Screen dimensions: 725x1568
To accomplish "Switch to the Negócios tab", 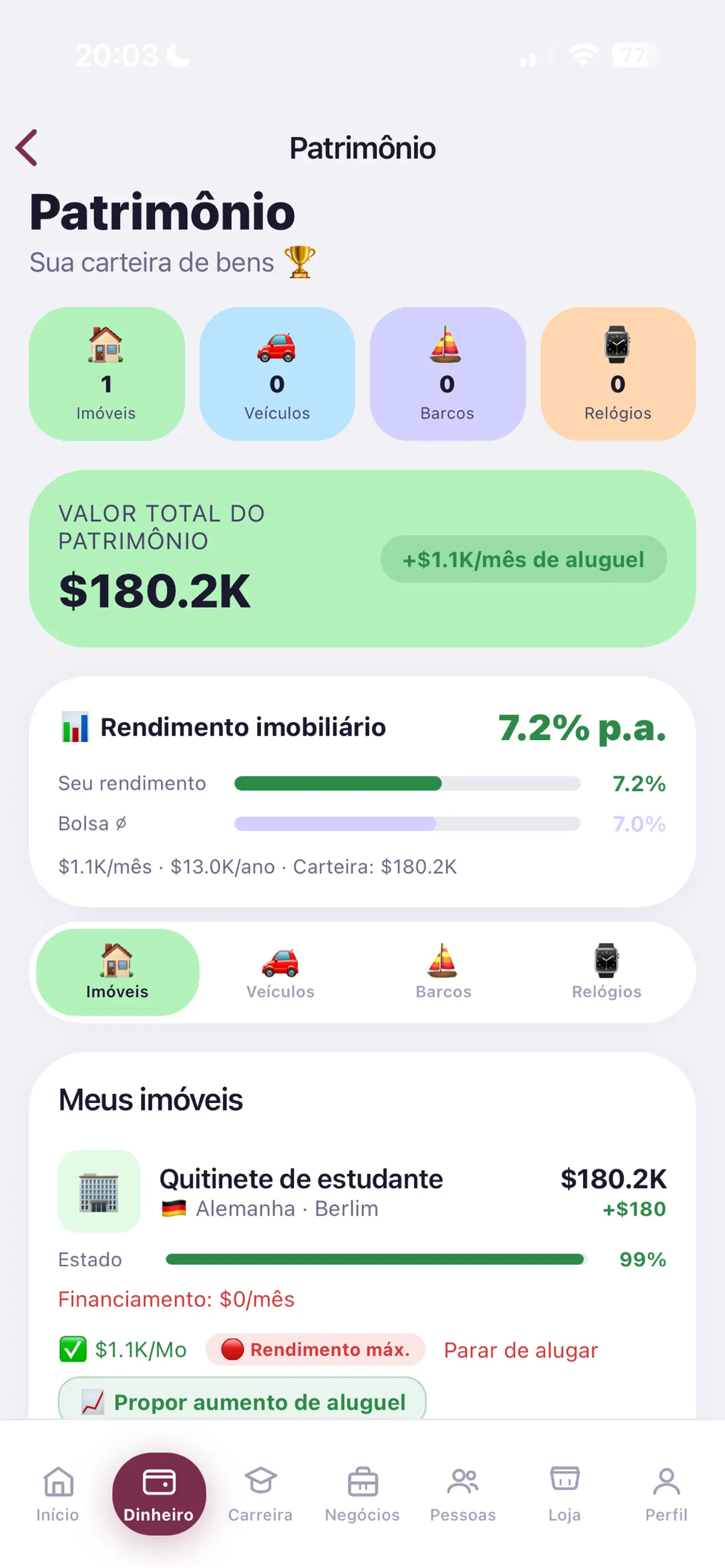I will click(362, 1494).
